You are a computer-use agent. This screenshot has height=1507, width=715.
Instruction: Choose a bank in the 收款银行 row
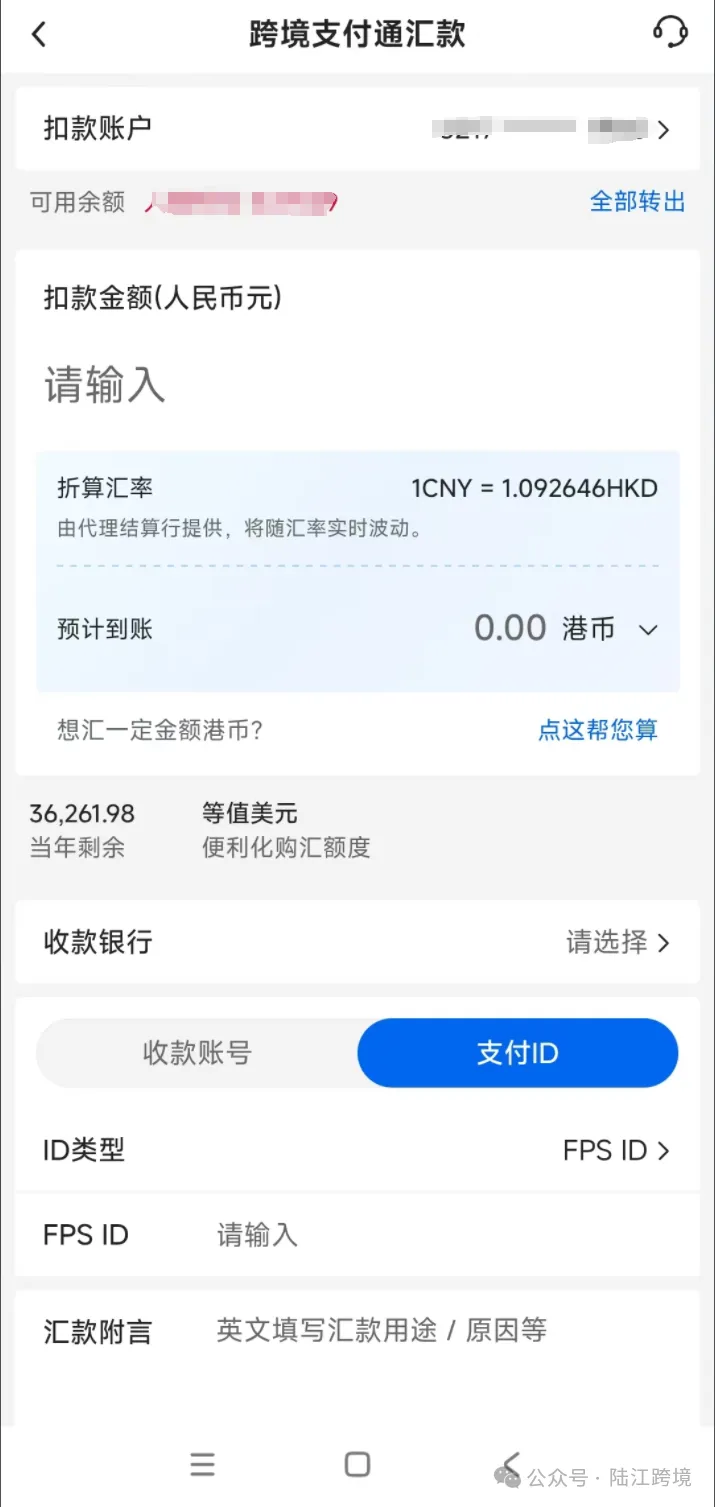(x=357, y=942)
